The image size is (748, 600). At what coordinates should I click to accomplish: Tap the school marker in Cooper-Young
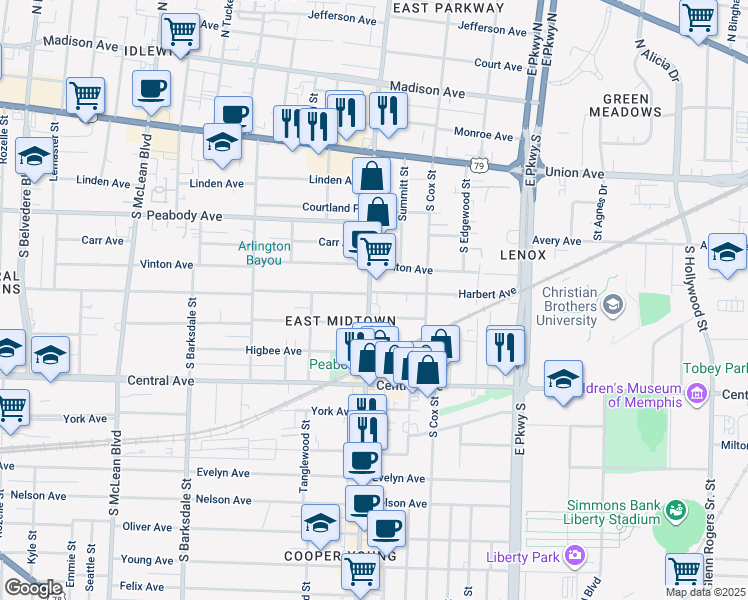coord(320,523)
